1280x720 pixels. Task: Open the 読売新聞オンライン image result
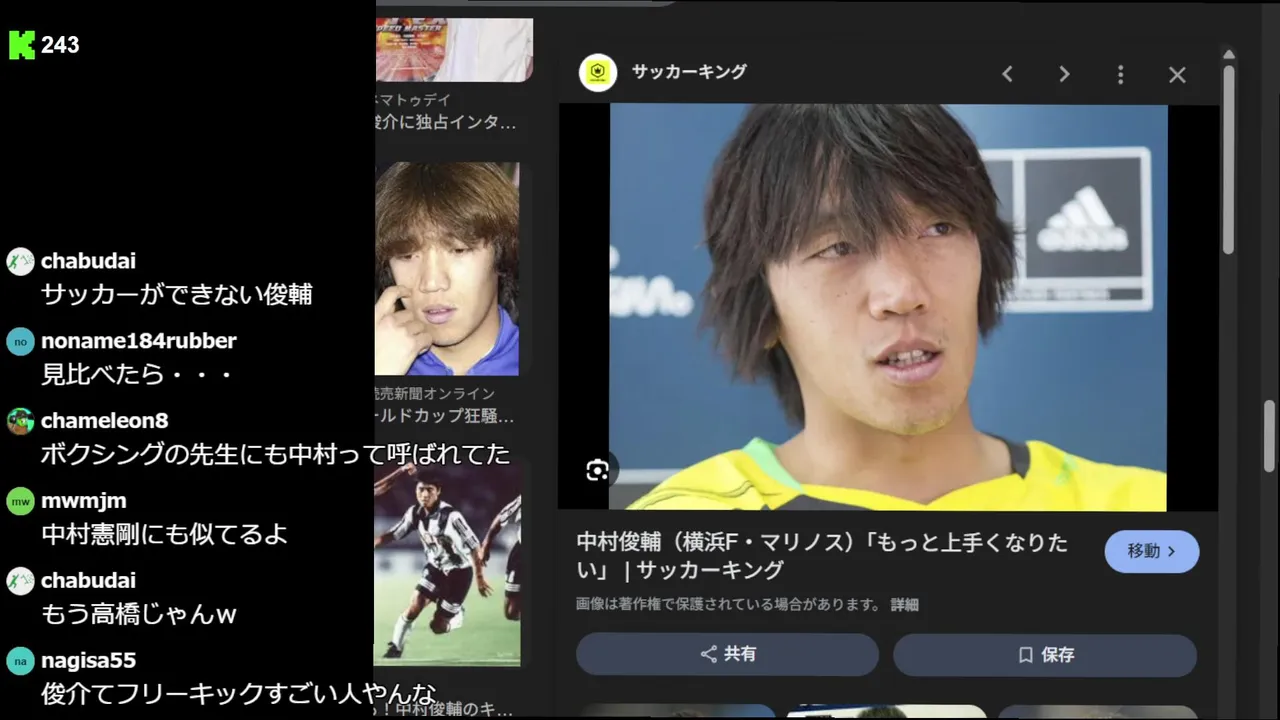click(x=447, y=270)
